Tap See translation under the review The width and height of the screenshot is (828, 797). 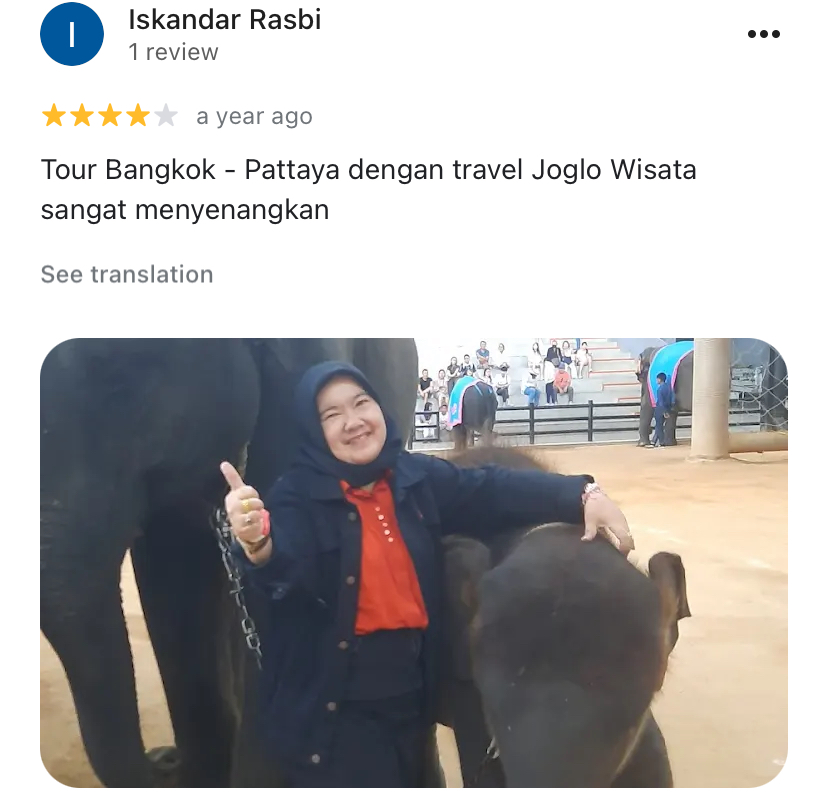pyautogui.click(x=127, y=274)
